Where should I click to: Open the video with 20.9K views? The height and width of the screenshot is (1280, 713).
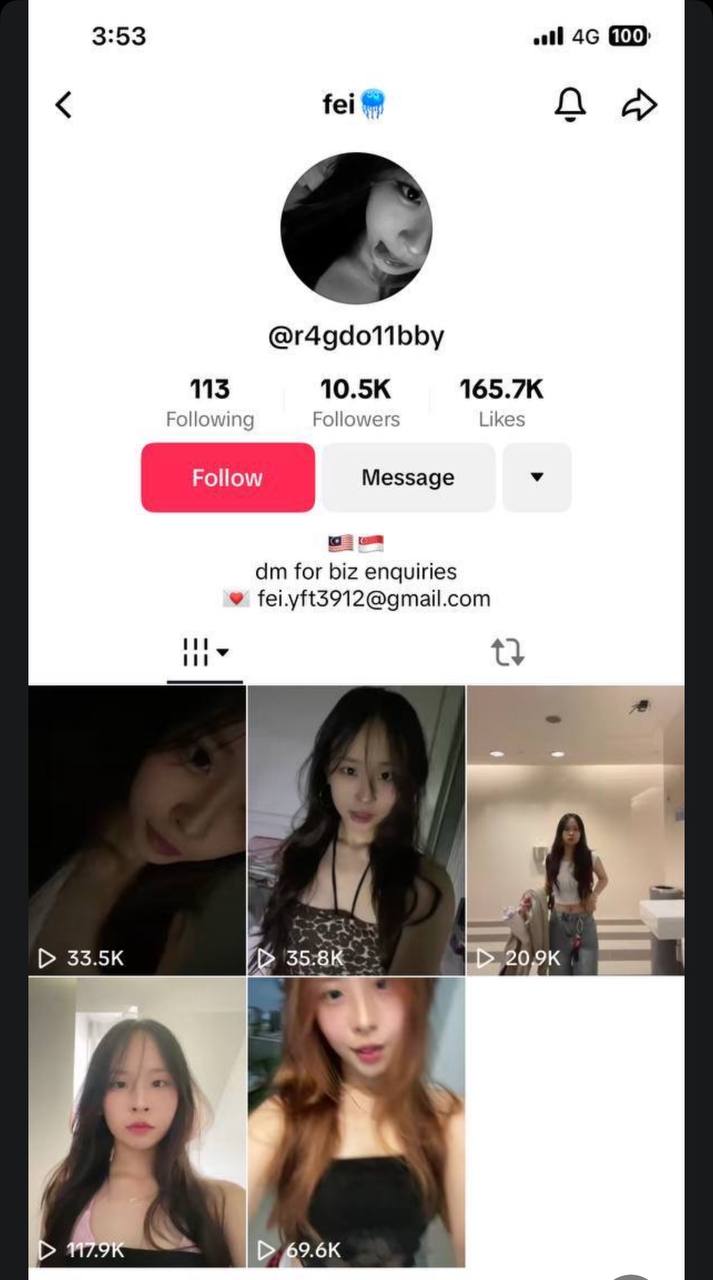[x=575, y=830]
